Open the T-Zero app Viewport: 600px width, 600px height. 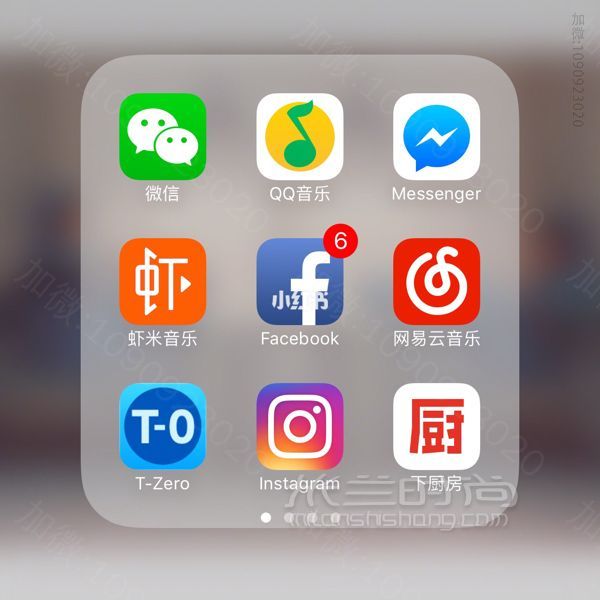point(162,427)
